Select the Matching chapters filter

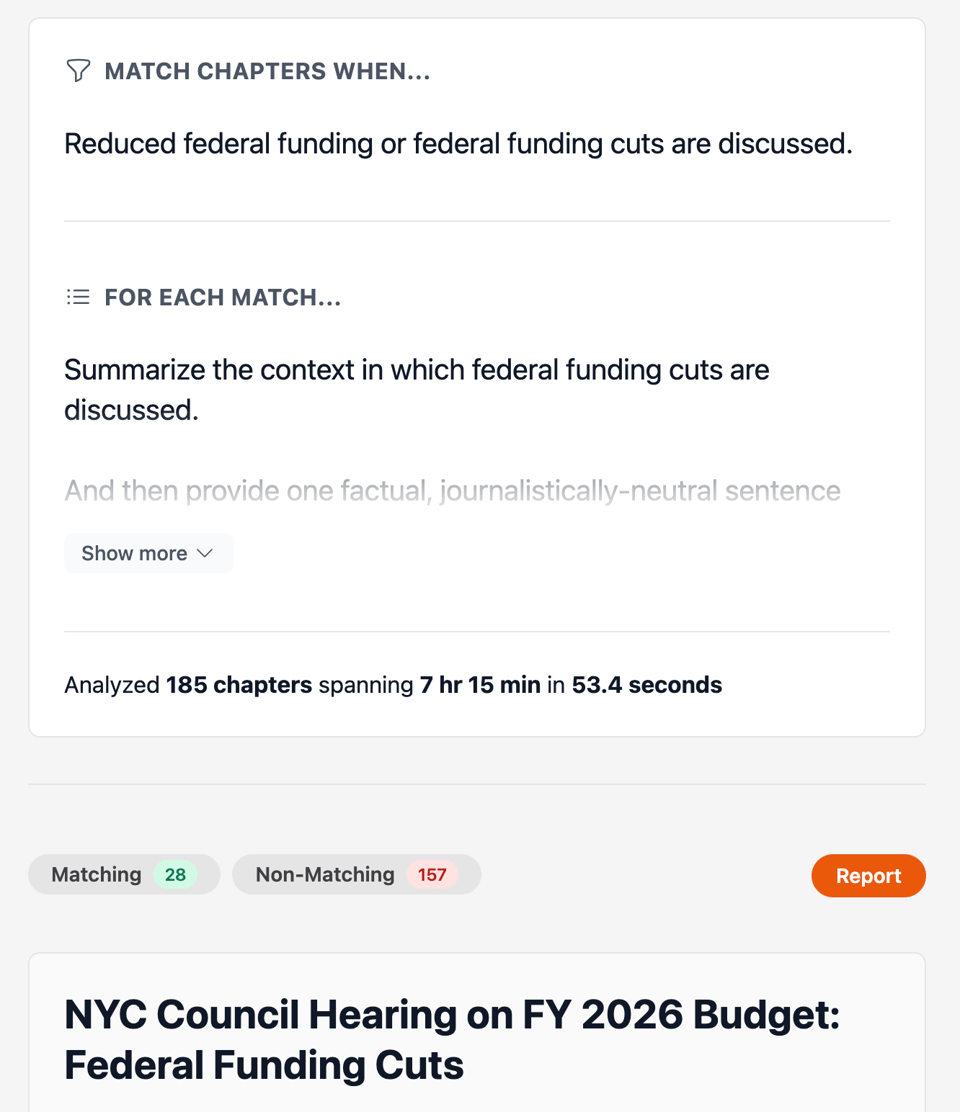click(x=124, y=875)
